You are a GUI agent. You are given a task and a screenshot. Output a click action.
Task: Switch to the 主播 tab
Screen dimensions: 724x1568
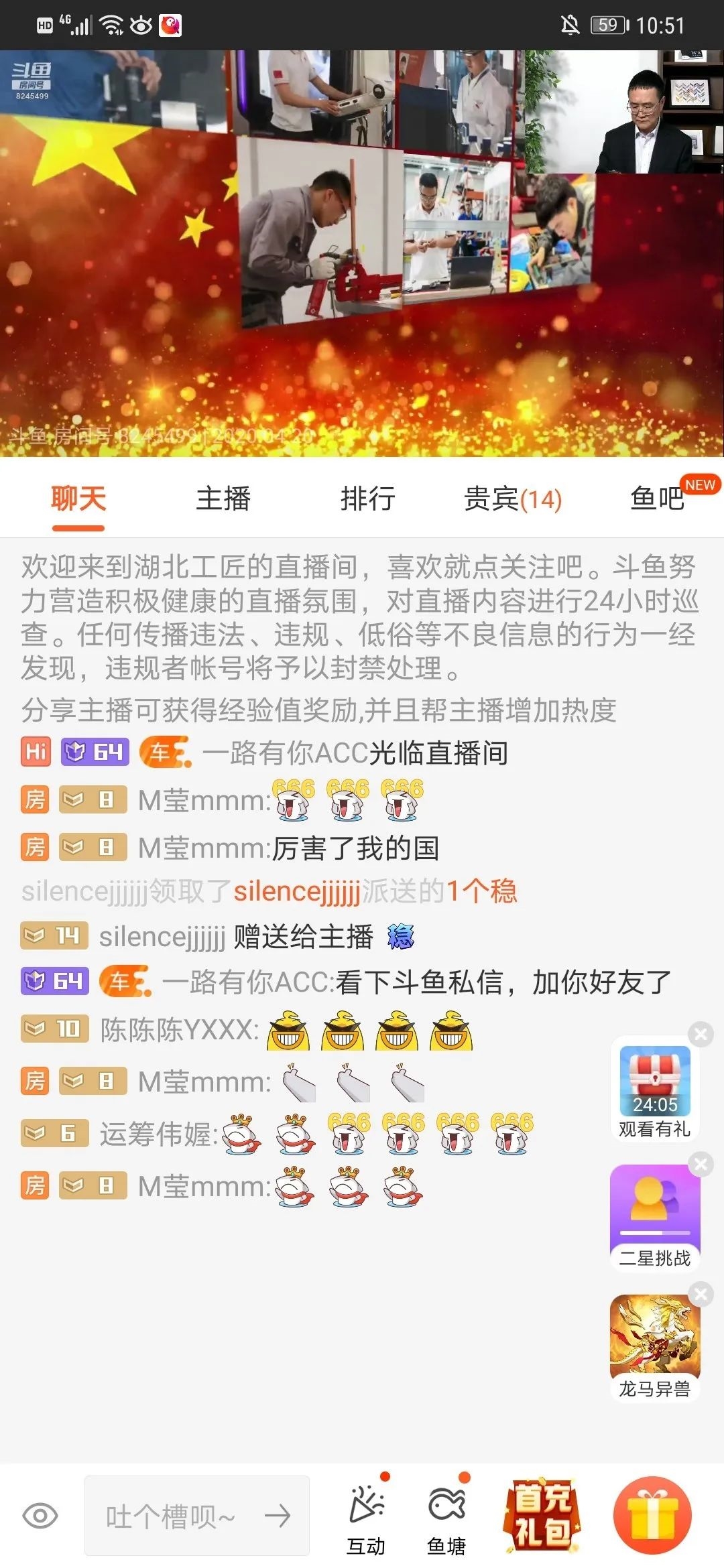click(223, 499)
